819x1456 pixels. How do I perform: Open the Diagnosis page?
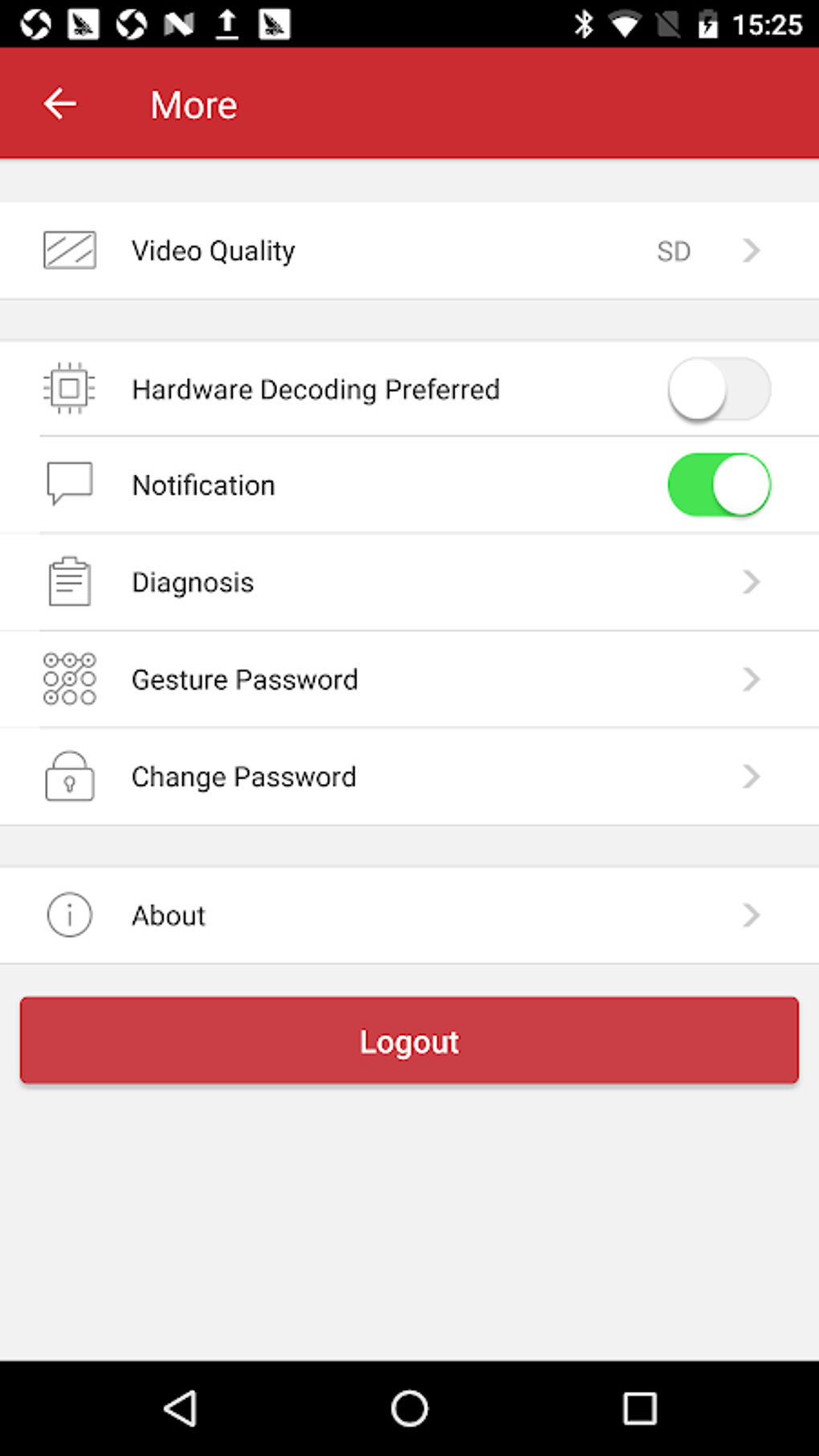(409, 582)
